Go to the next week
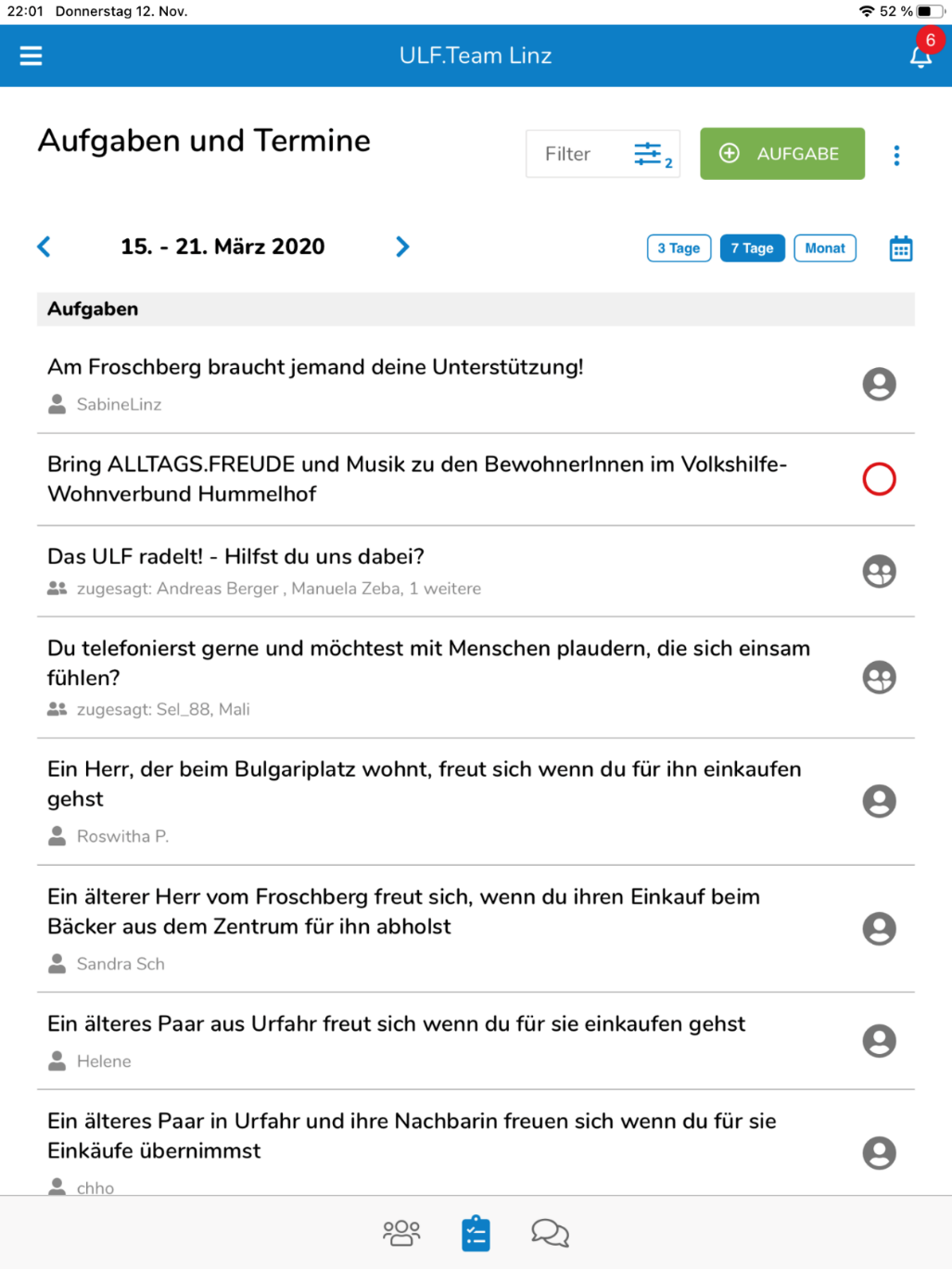The height and width of the screenshot is (1269, 952). 402,247
